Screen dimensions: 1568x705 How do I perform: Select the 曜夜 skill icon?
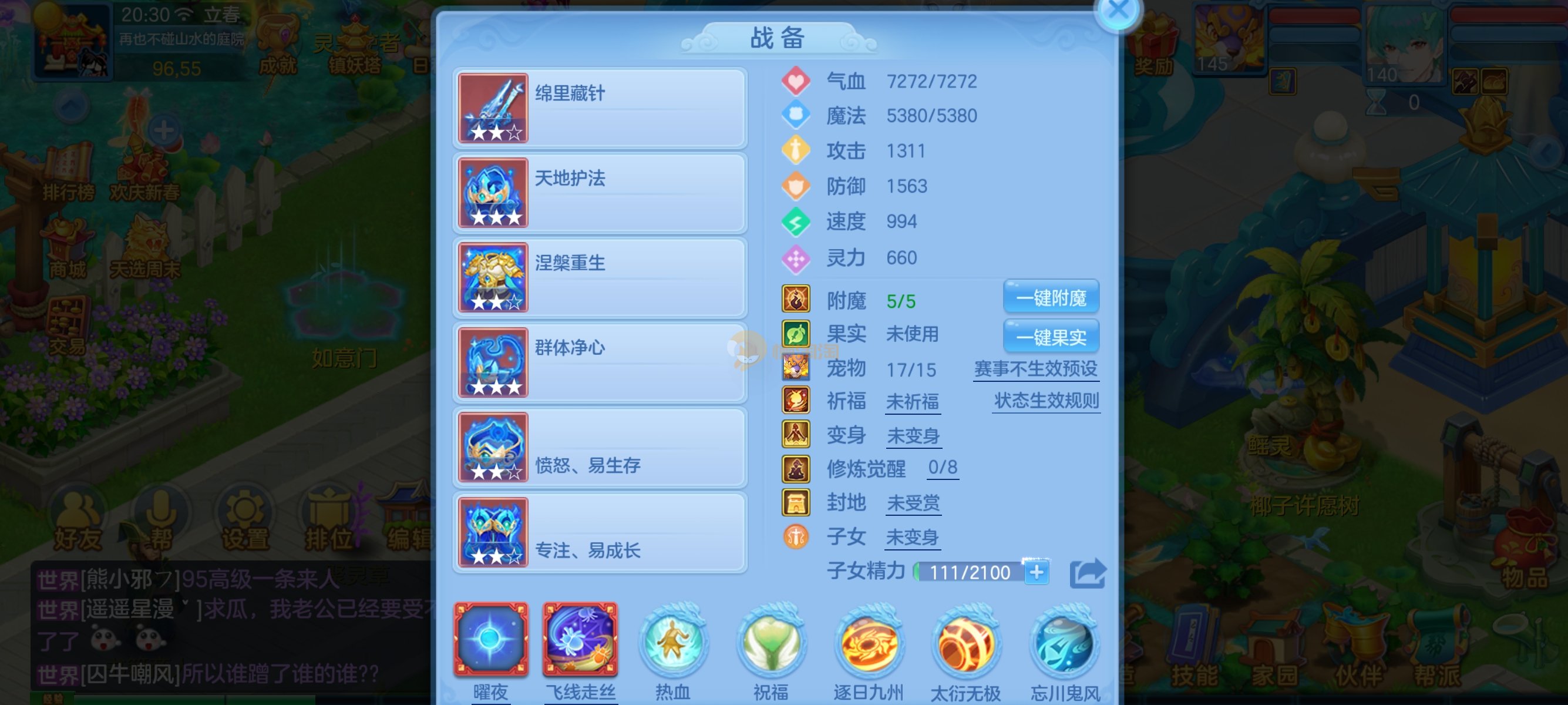tap(490, 639)
